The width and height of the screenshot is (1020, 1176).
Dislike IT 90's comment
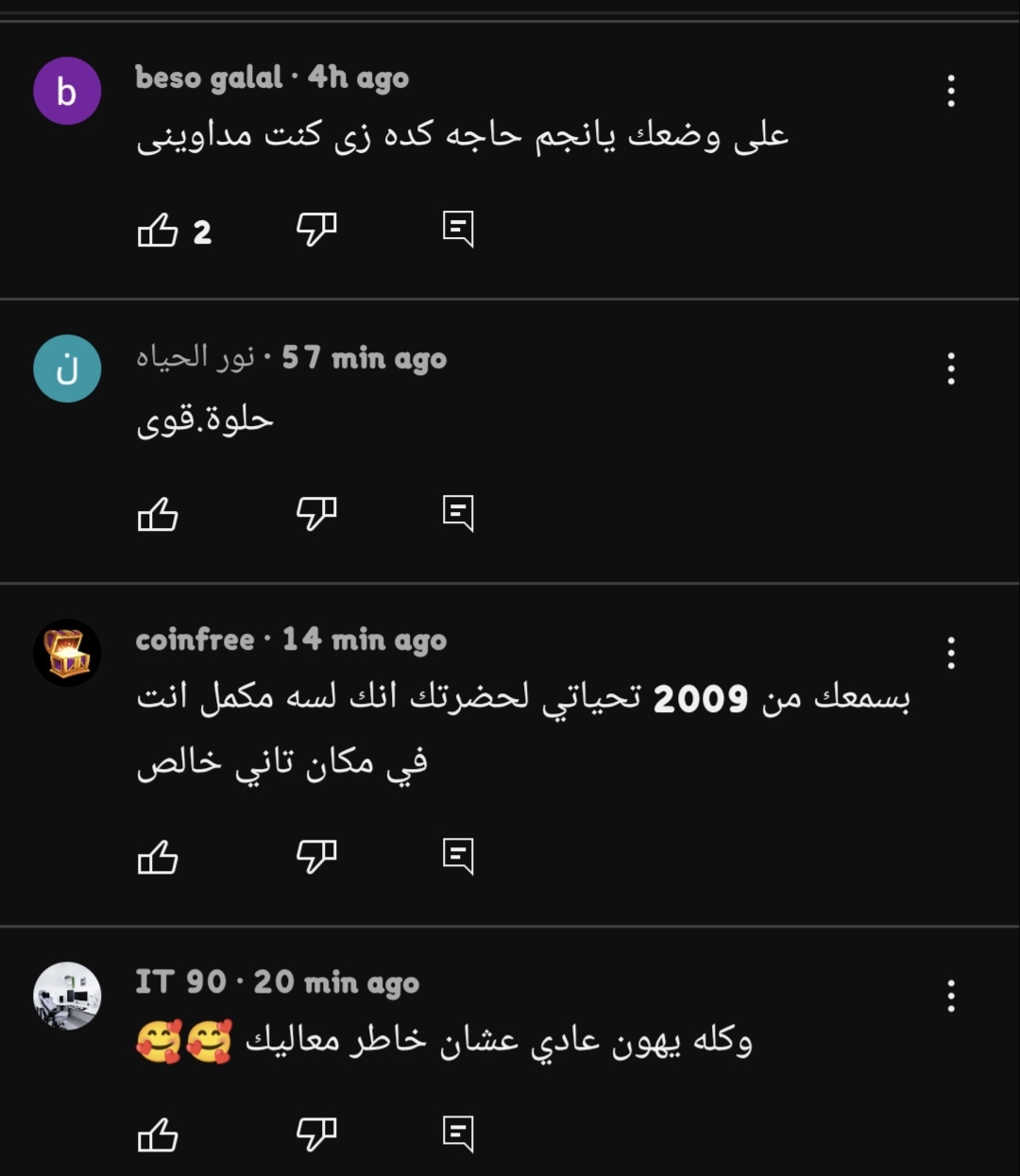click(x=316, y=1134)
